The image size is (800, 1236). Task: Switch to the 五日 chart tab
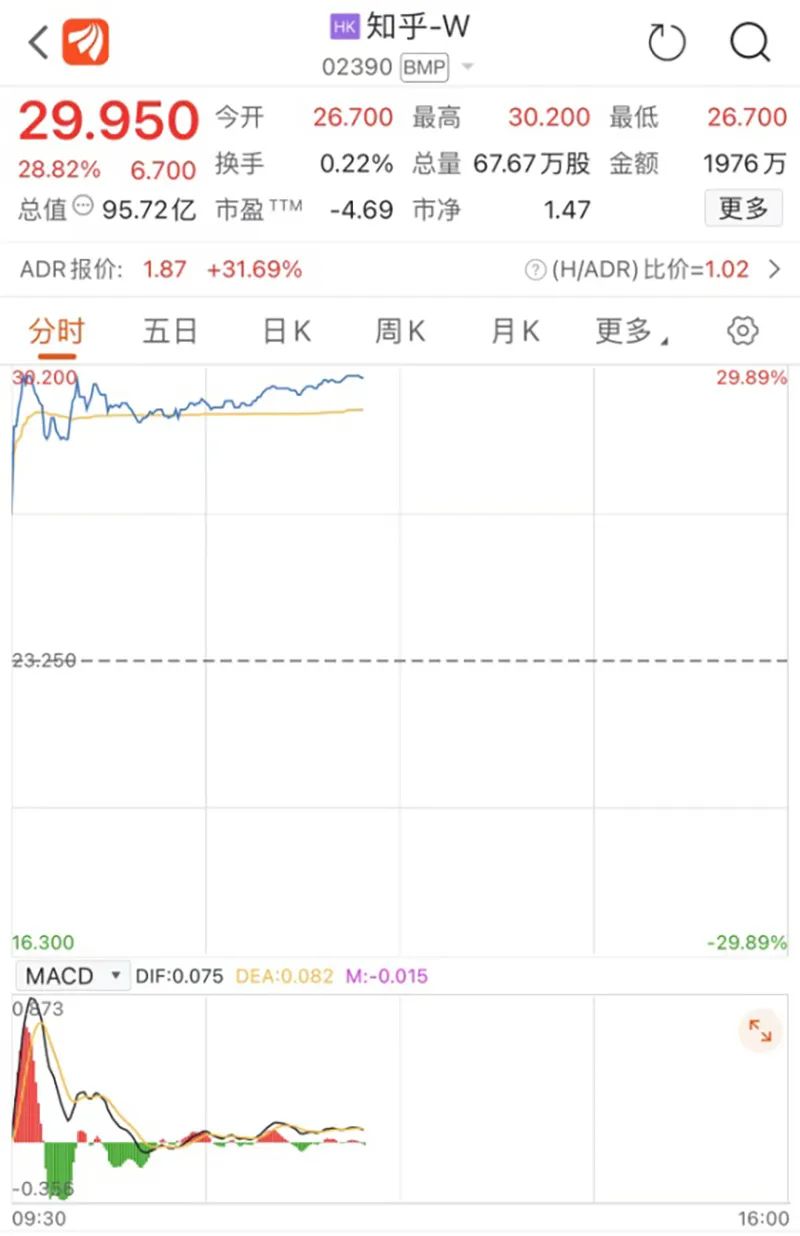(170, 331)
